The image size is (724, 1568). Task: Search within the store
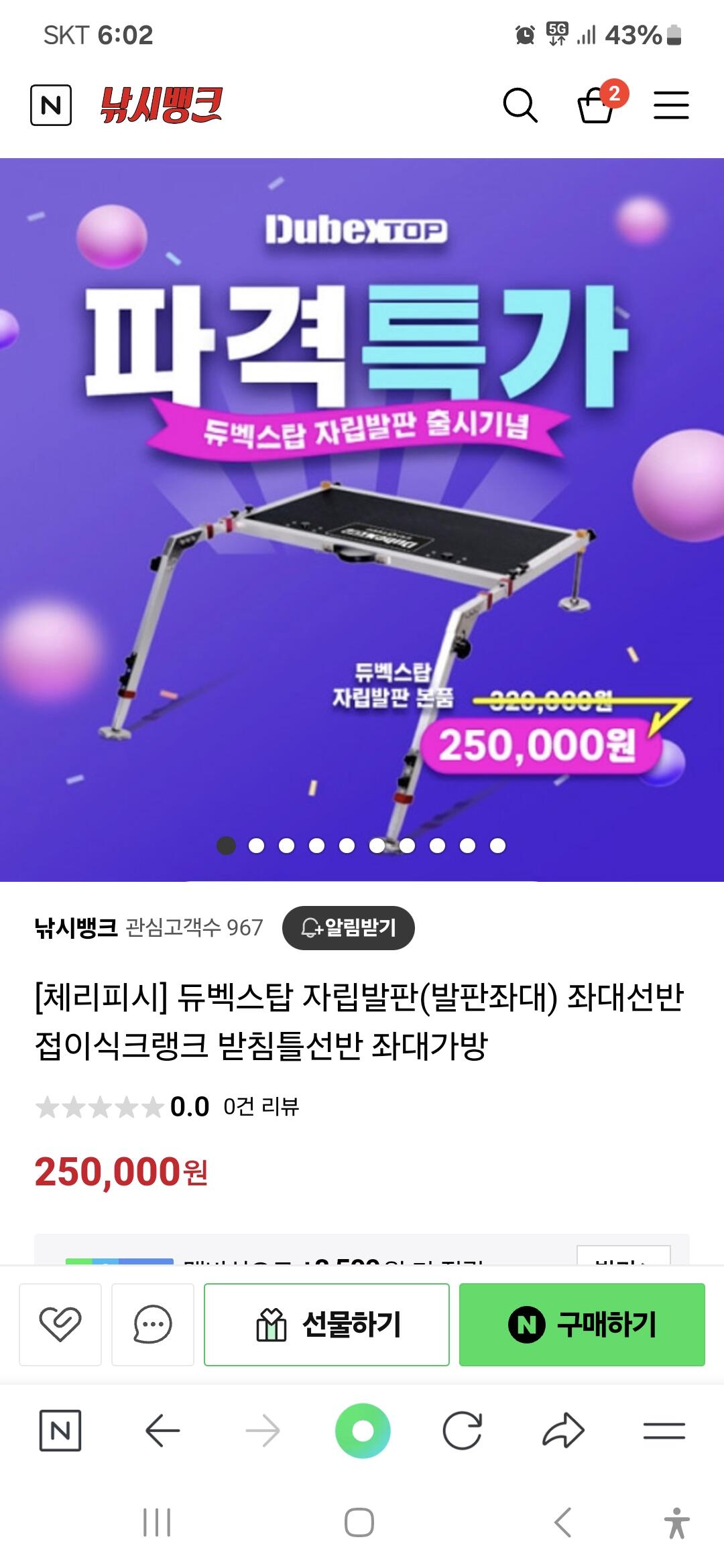click(520, 105)
